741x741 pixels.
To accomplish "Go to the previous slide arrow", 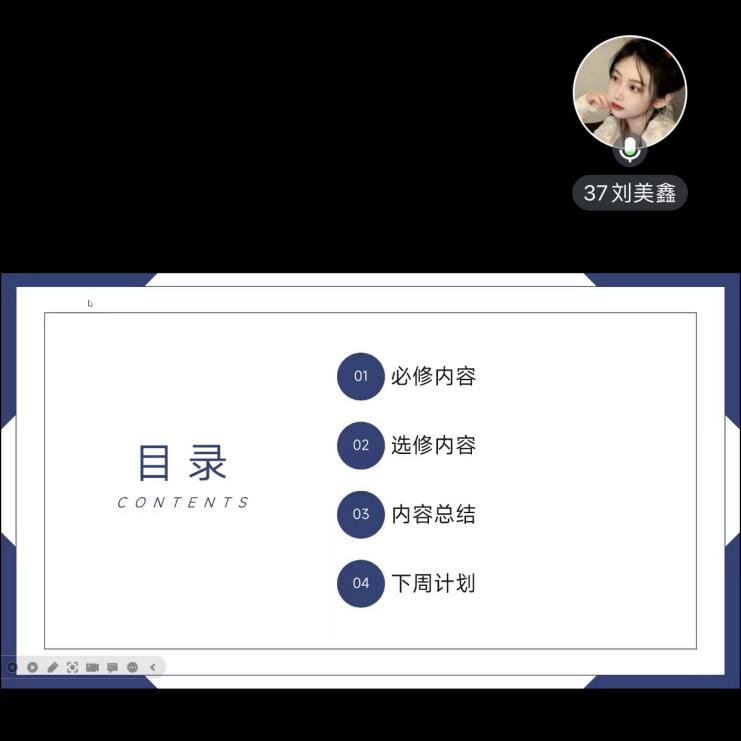I will [x=12, y=667].
